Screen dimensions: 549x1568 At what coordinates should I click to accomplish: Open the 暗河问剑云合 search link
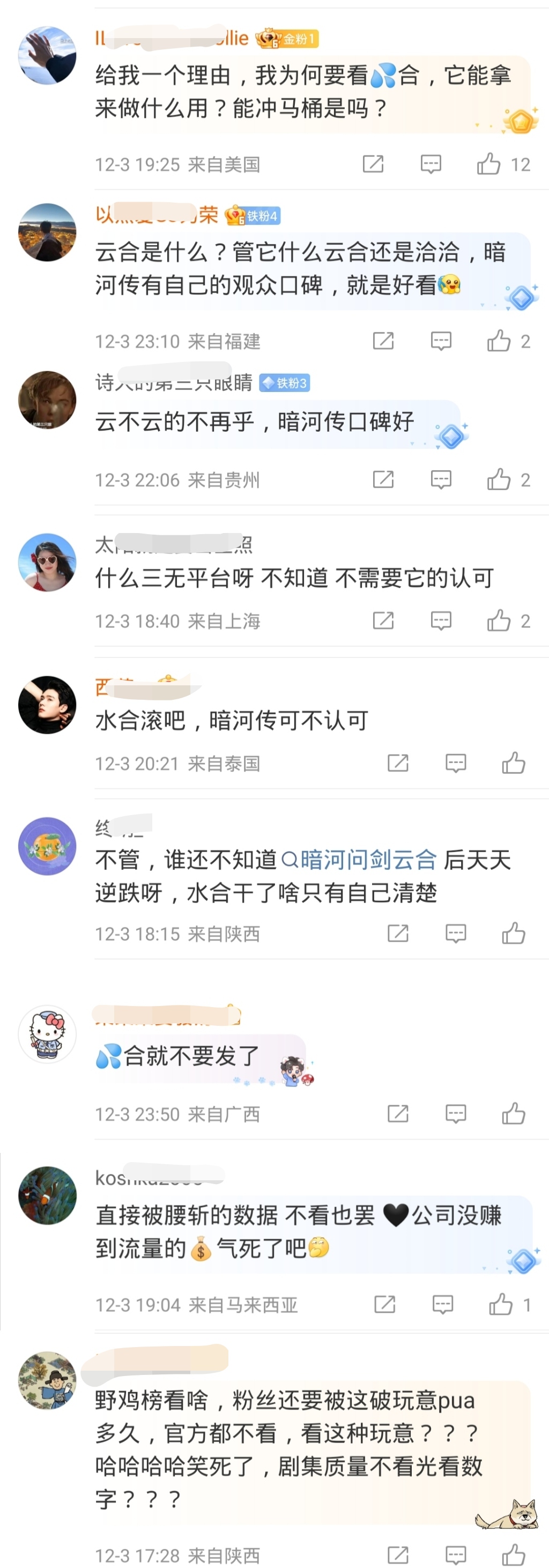pyautogui.click(x=359, y=860)
